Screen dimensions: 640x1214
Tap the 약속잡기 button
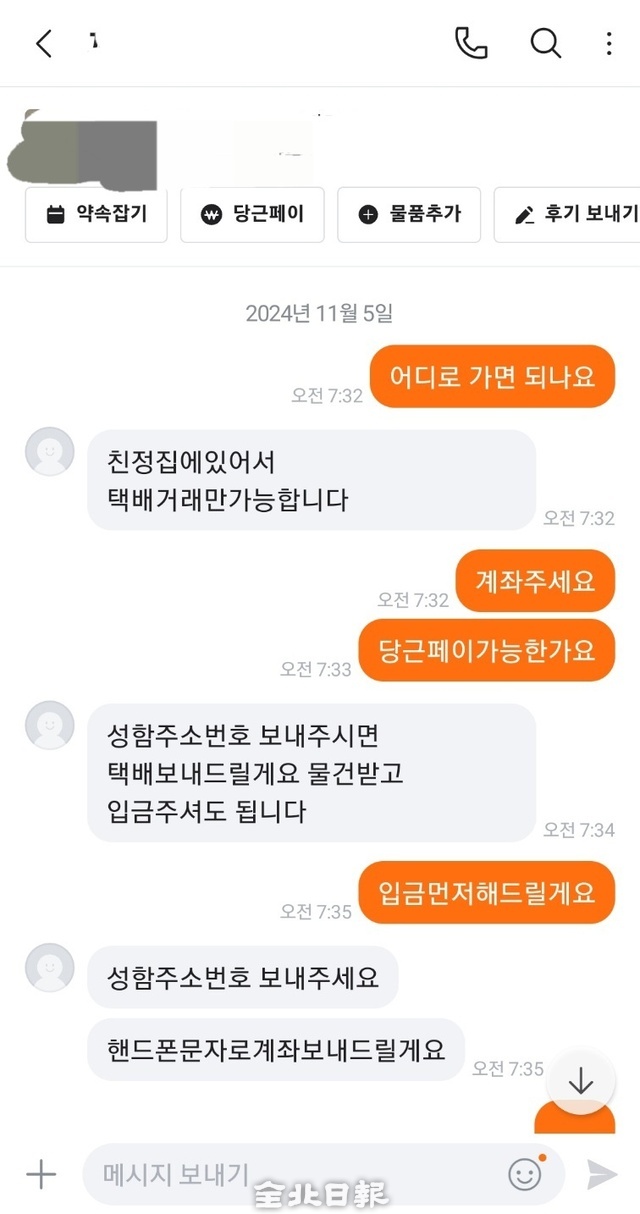[x=97, y=214]
